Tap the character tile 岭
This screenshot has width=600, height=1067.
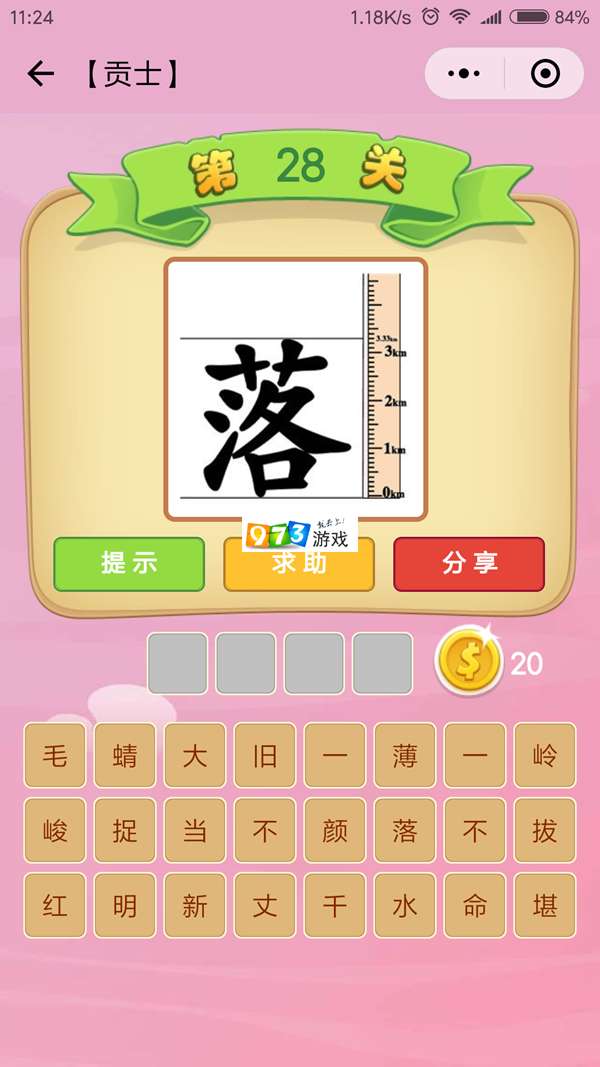(x=545, y=755)
